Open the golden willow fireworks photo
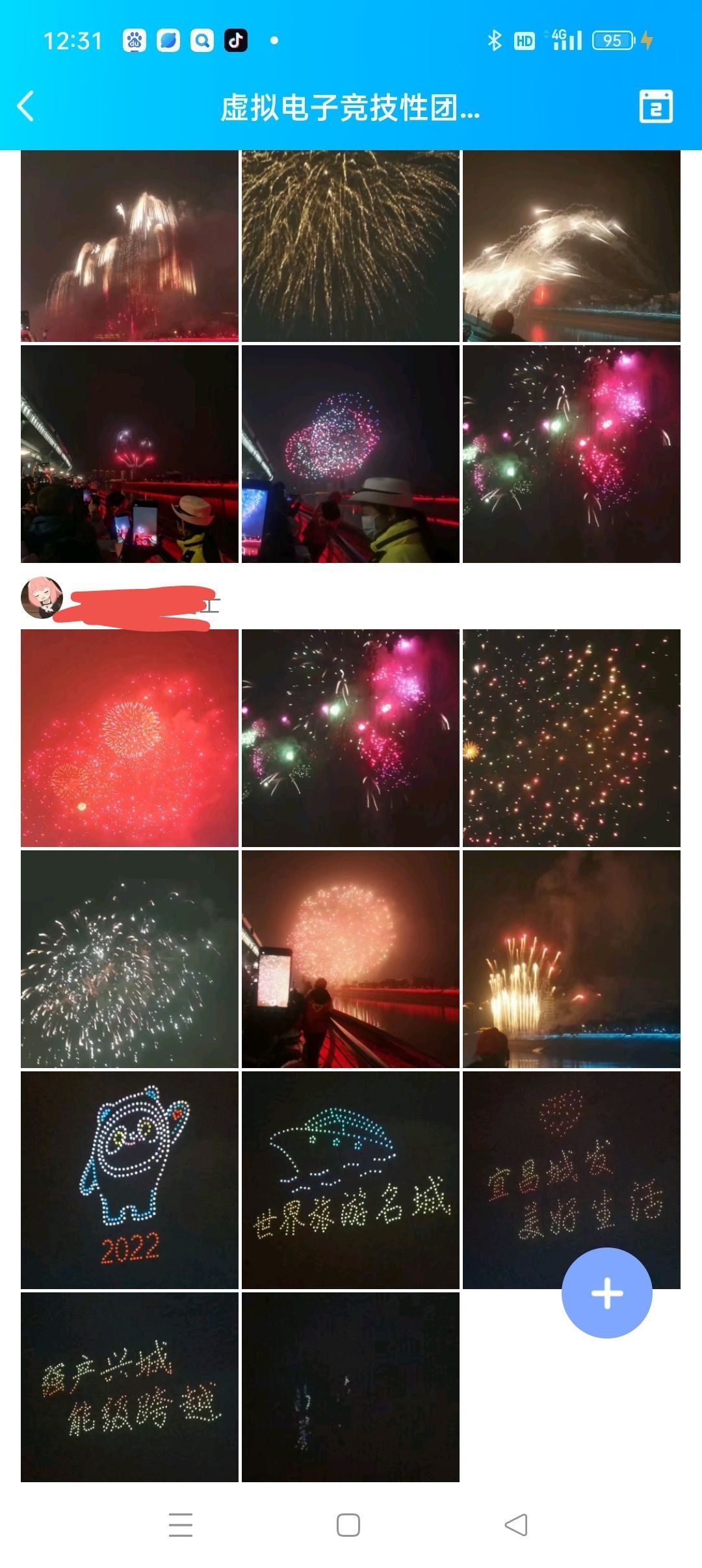The height and width of the screenshot is (1568, 702). (x=350, y=246)
